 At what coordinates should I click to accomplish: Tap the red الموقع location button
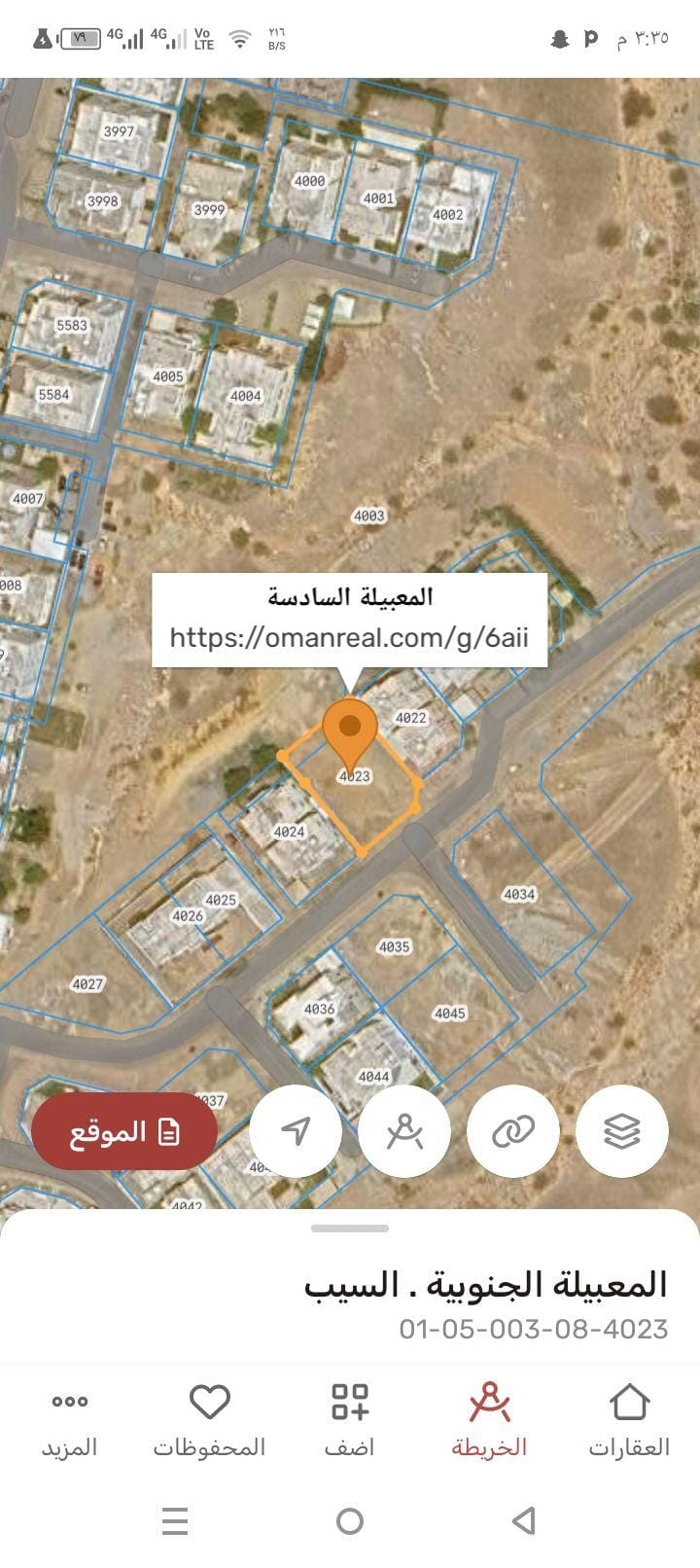tap(124, 1130)
